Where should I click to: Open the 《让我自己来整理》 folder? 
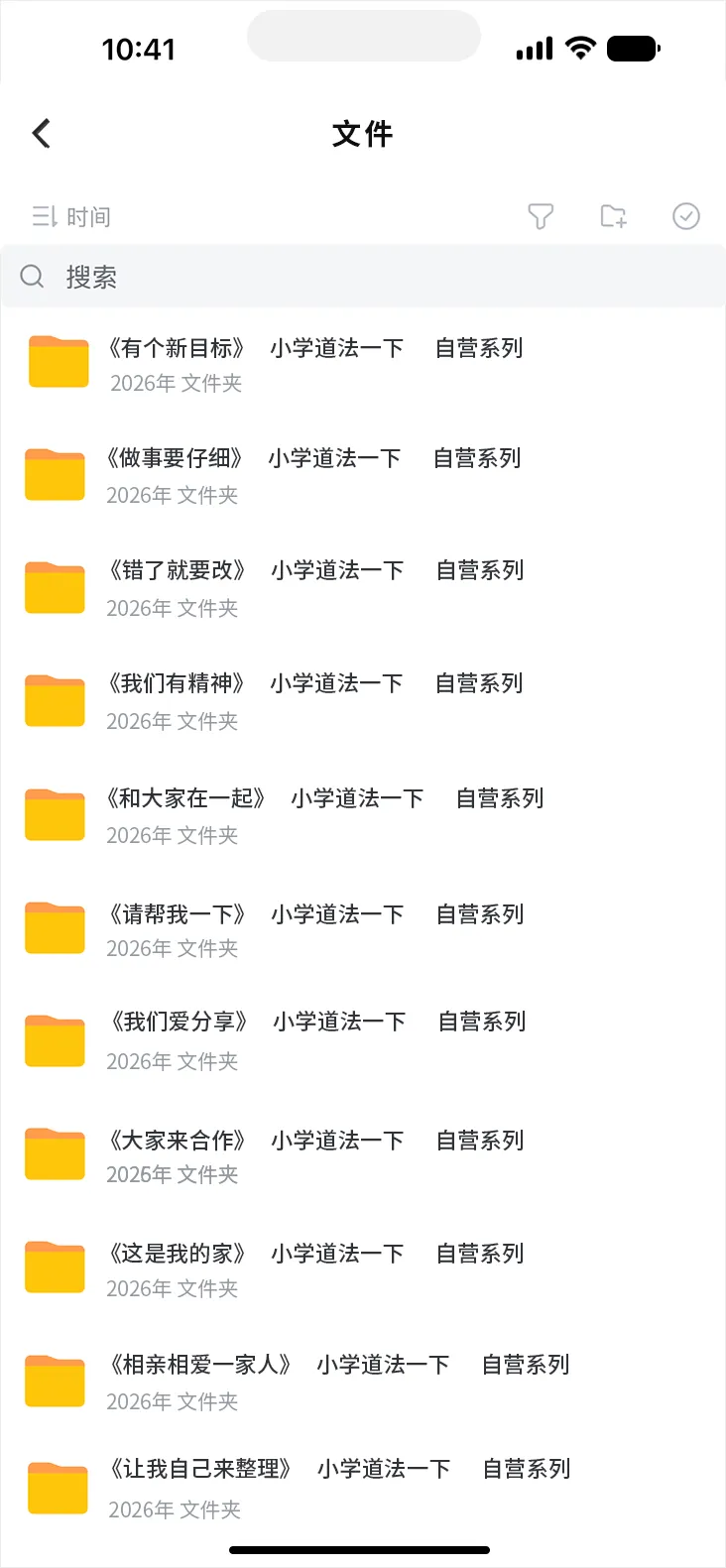click(x=339, y=1487)
